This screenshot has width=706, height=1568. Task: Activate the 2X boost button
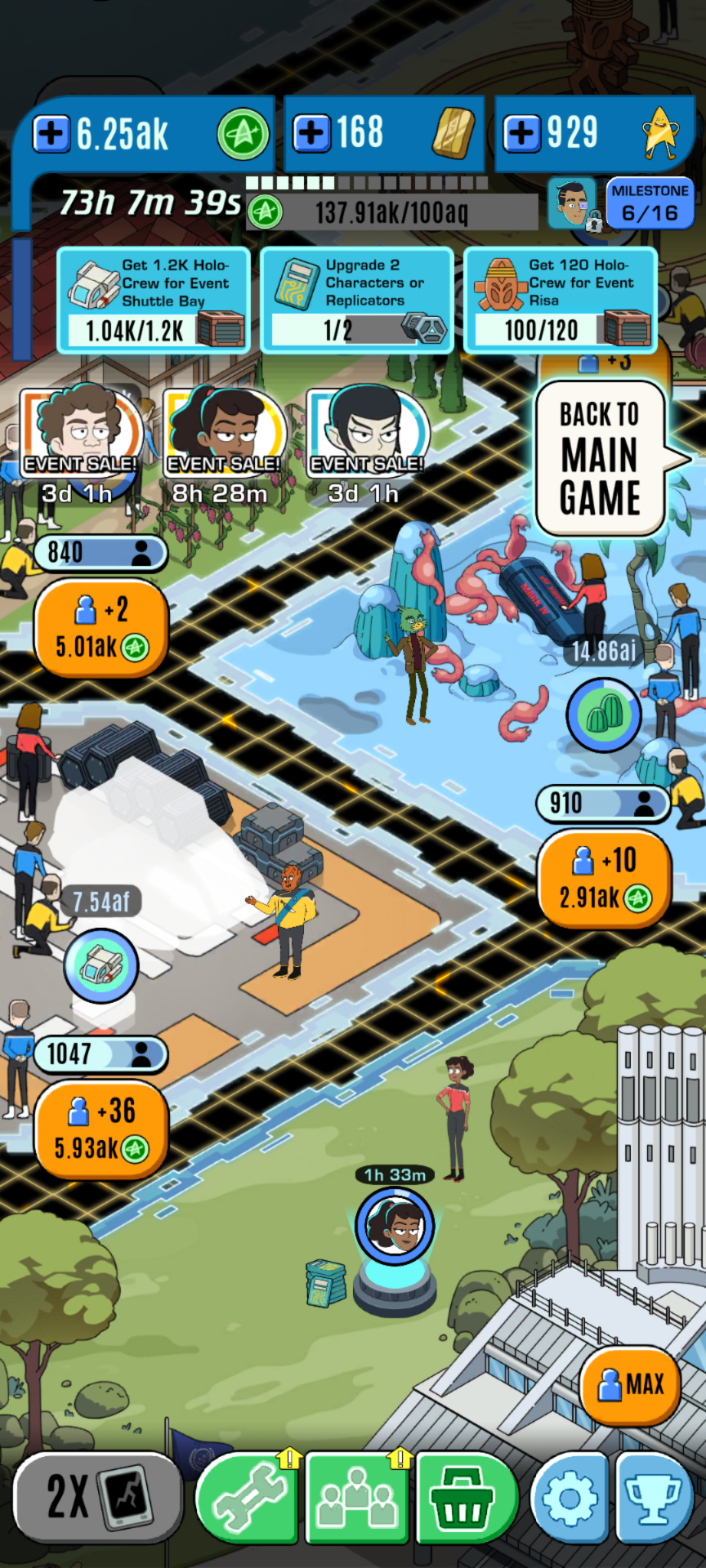[x=98, y=1497]
